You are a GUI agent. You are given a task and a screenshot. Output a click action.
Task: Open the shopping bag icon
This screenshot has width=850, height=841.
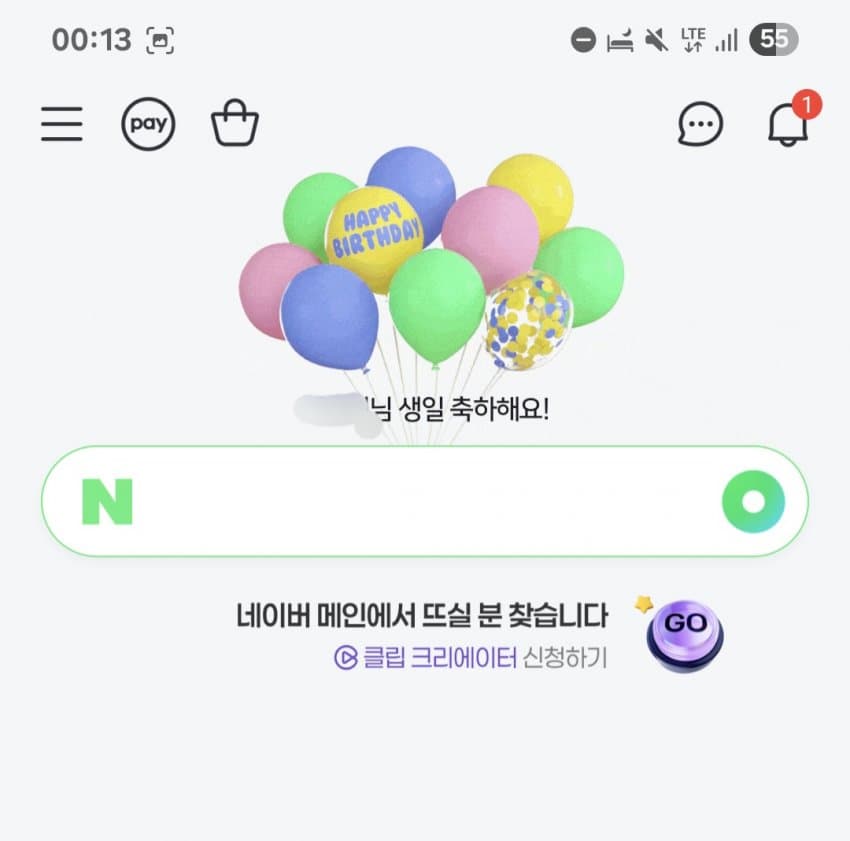235,125
